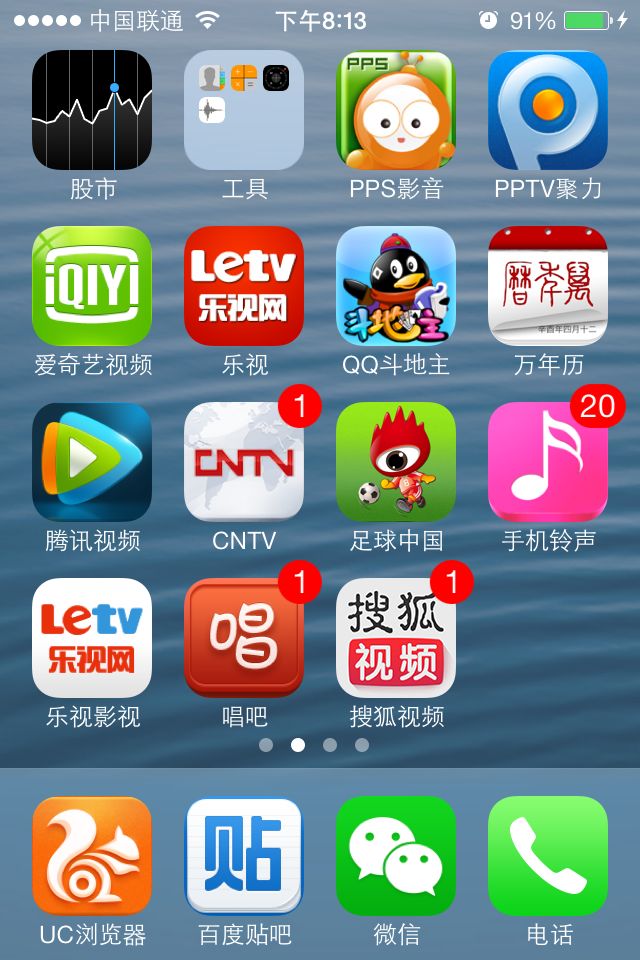640x960 pixels.
Task: Launch 腾讯视频
Action: pyautogui.click(x=92, y=462)
